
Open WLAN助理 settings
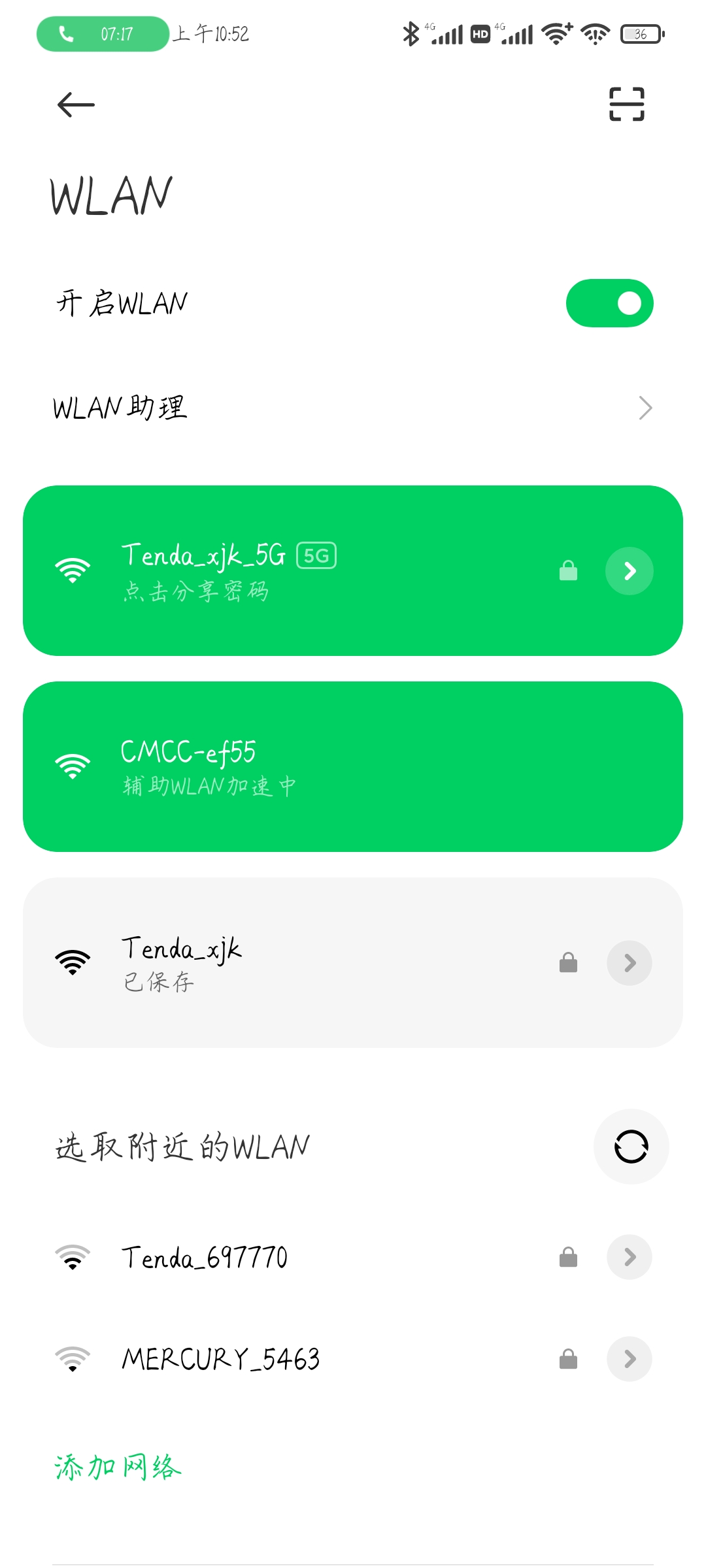pyautogui.click(x=353, y=408)
